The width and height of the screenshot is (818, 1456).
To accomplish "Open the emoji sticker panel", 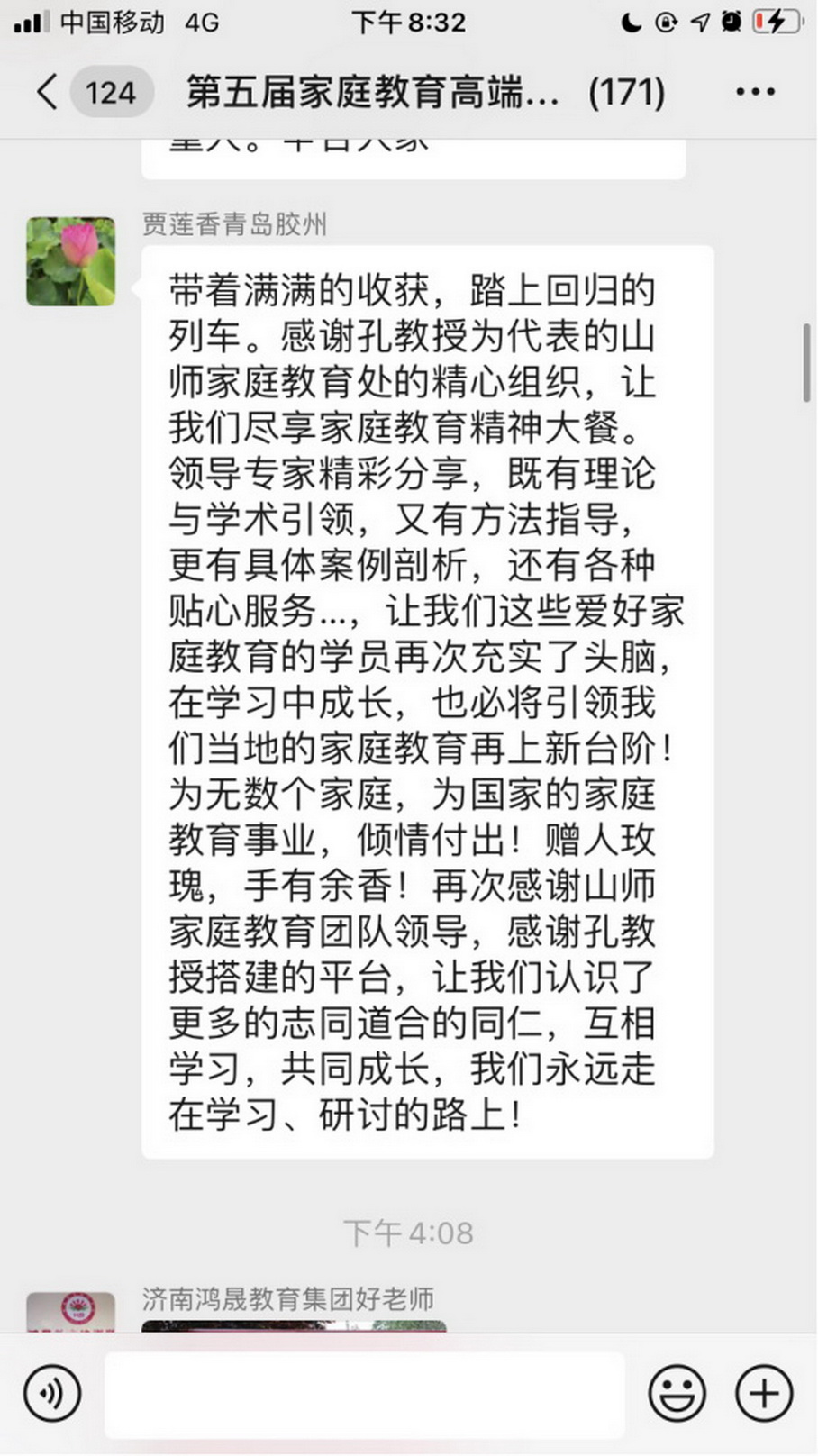I will [x=677, y=1394].
